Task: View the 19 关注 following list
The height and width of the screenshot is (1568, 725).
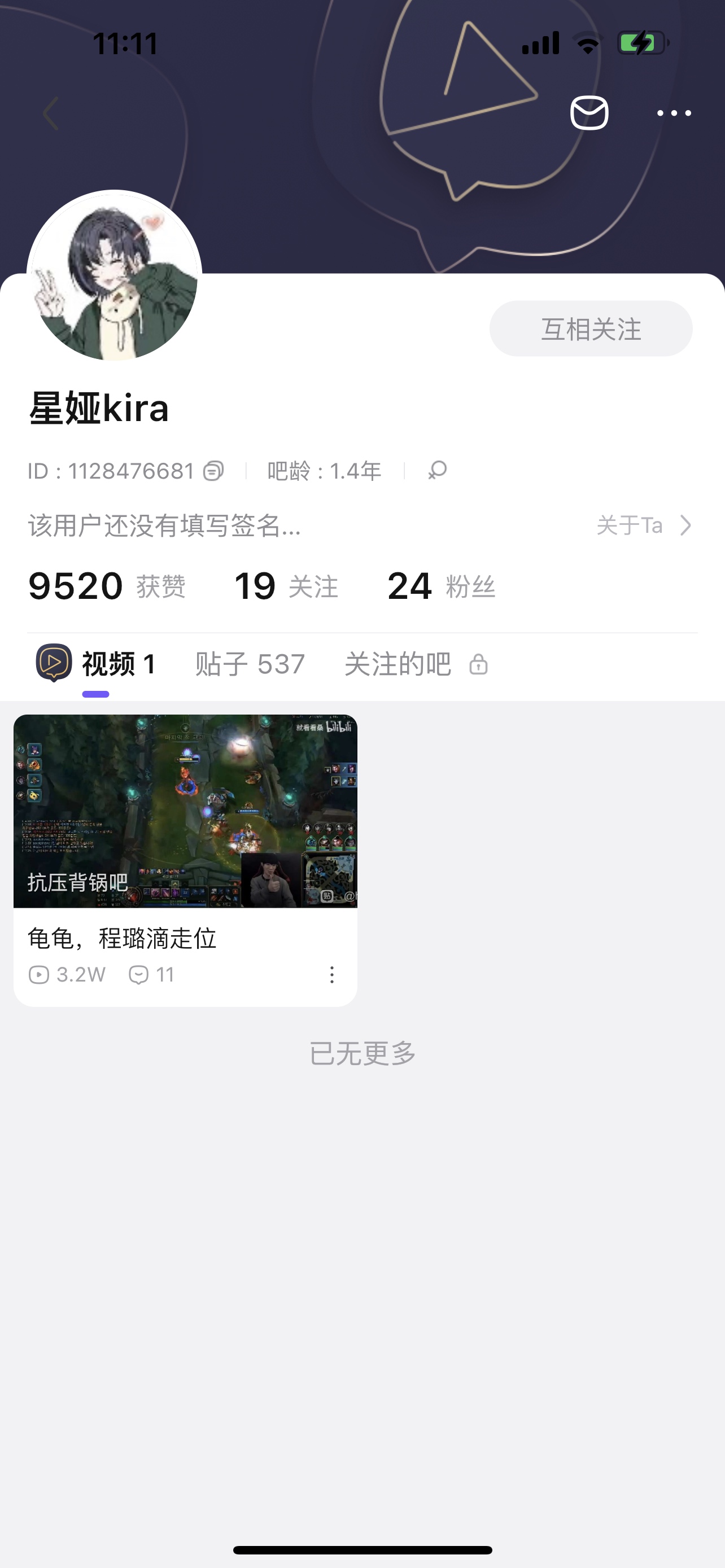Action: 286,586
